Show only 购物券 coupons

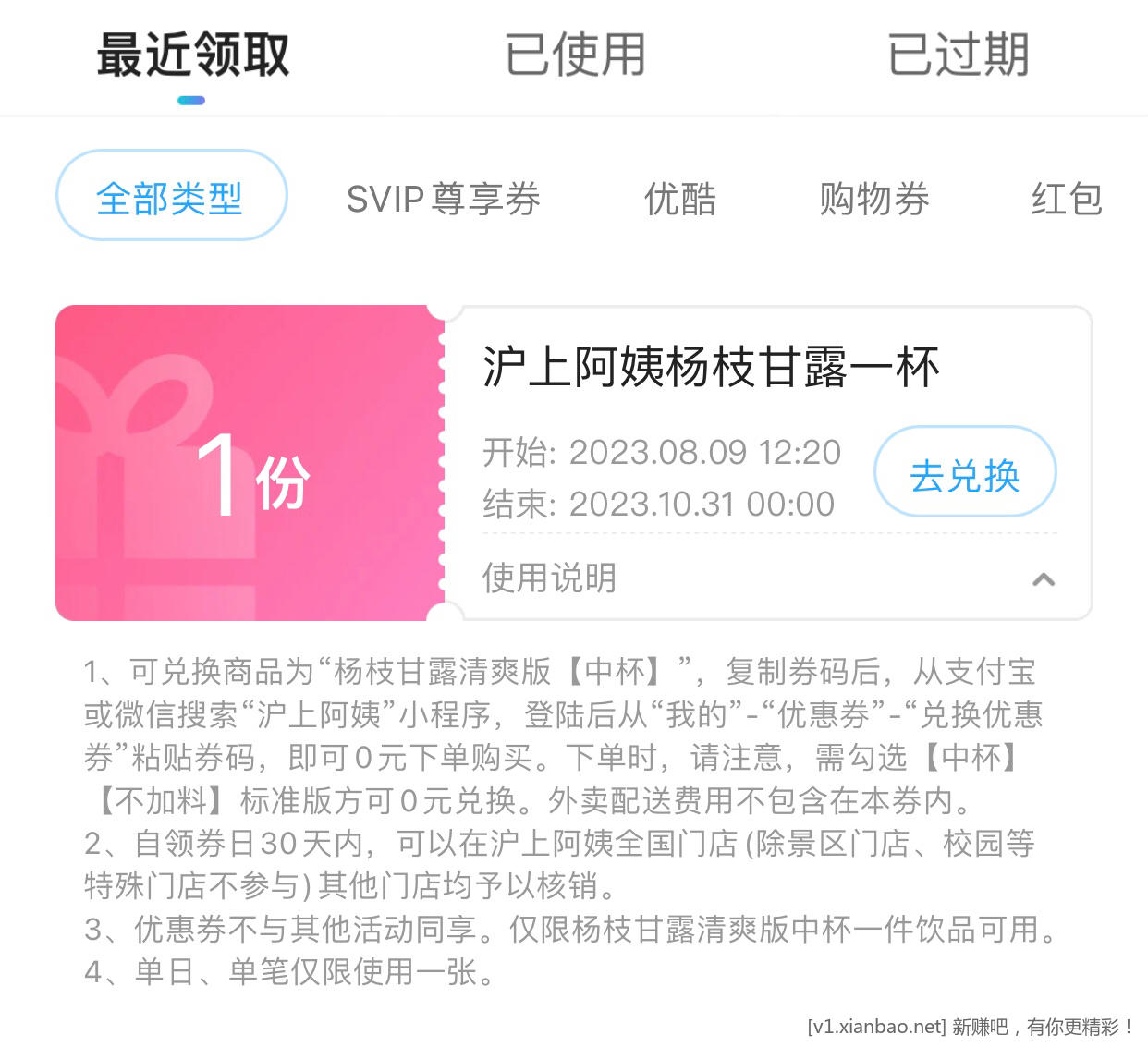point(873,199)
